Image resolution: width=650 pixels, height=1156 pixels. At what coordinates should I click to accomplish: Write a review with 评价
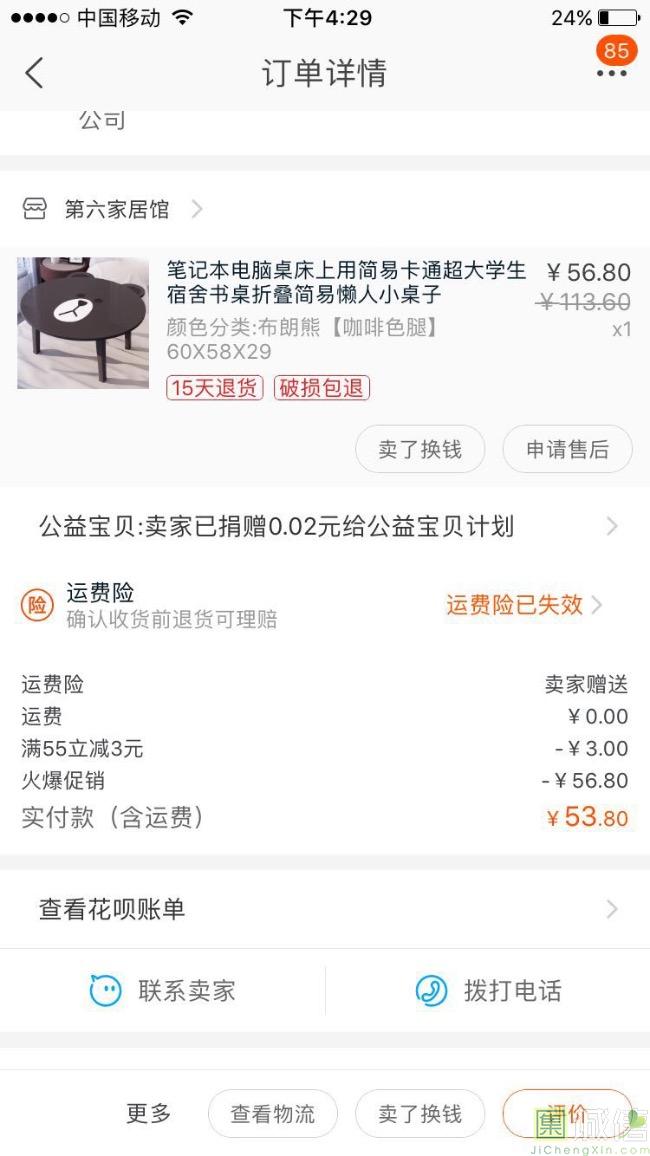point(567,1113)
